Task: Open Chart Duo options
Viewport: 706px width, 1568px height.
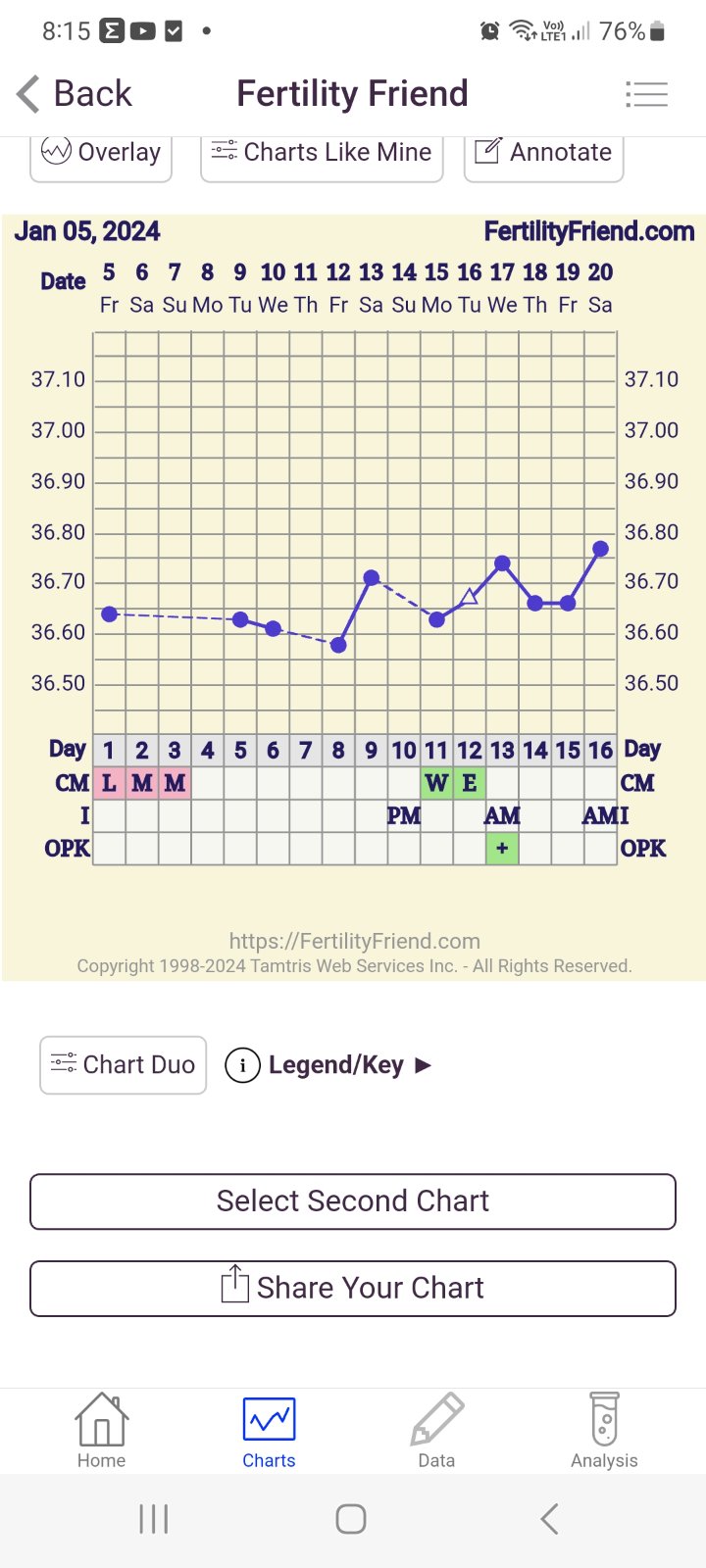Action: [x=124, y=1065]
